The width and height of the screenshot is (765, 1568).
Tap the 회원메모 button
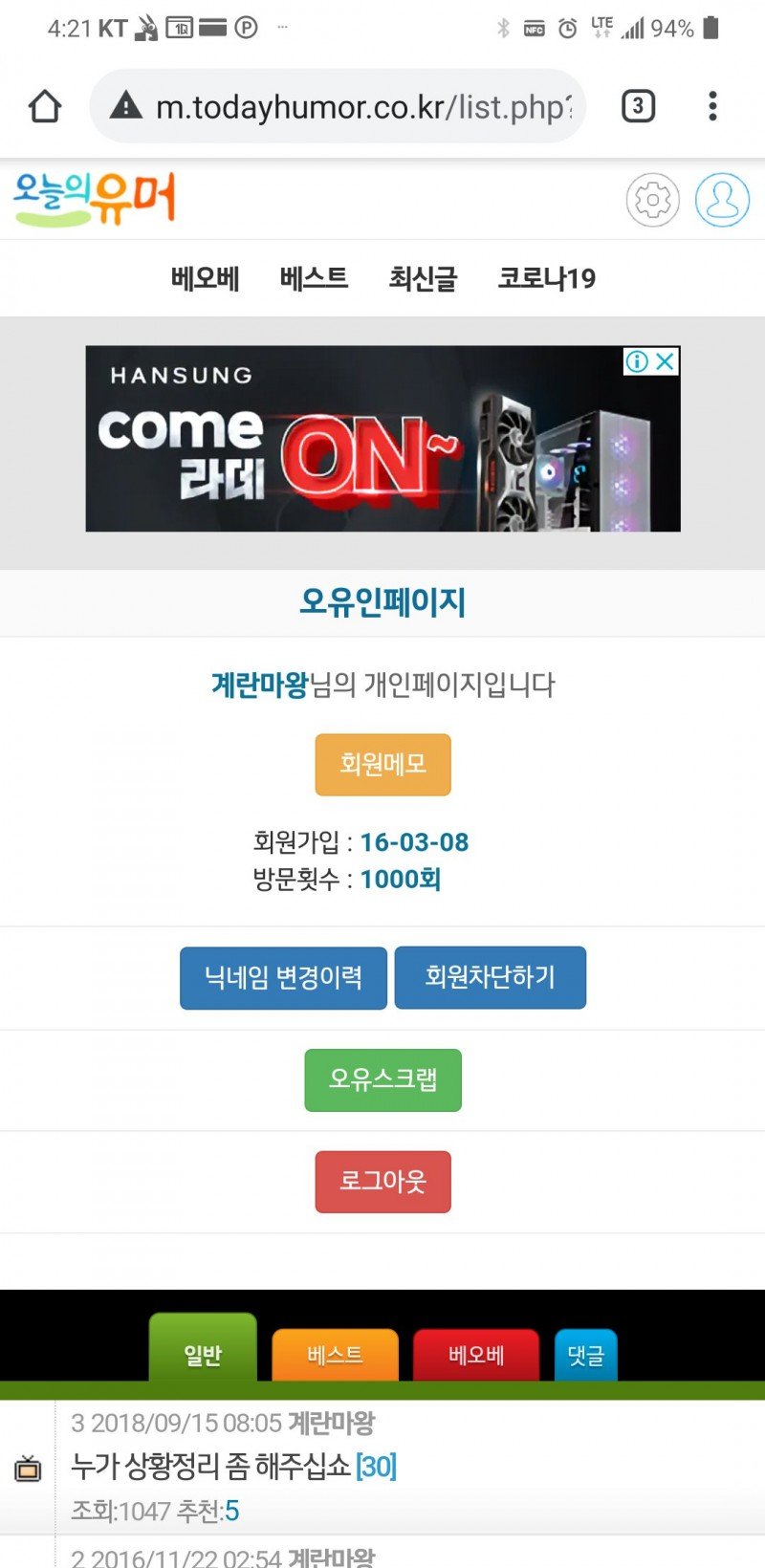click(382, 765)
